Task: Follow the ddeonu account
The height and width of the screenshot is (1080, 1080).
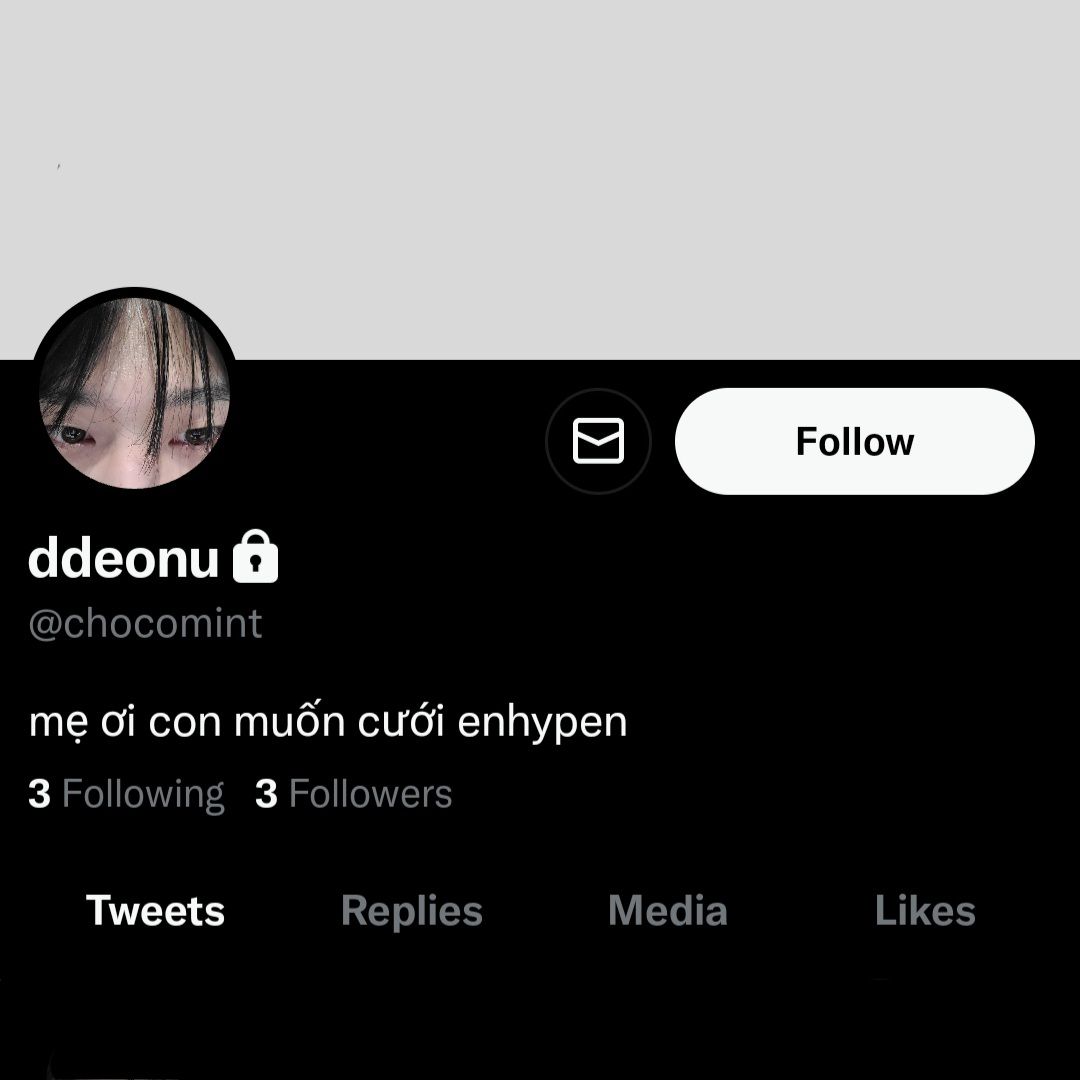Action: [854, 441]
